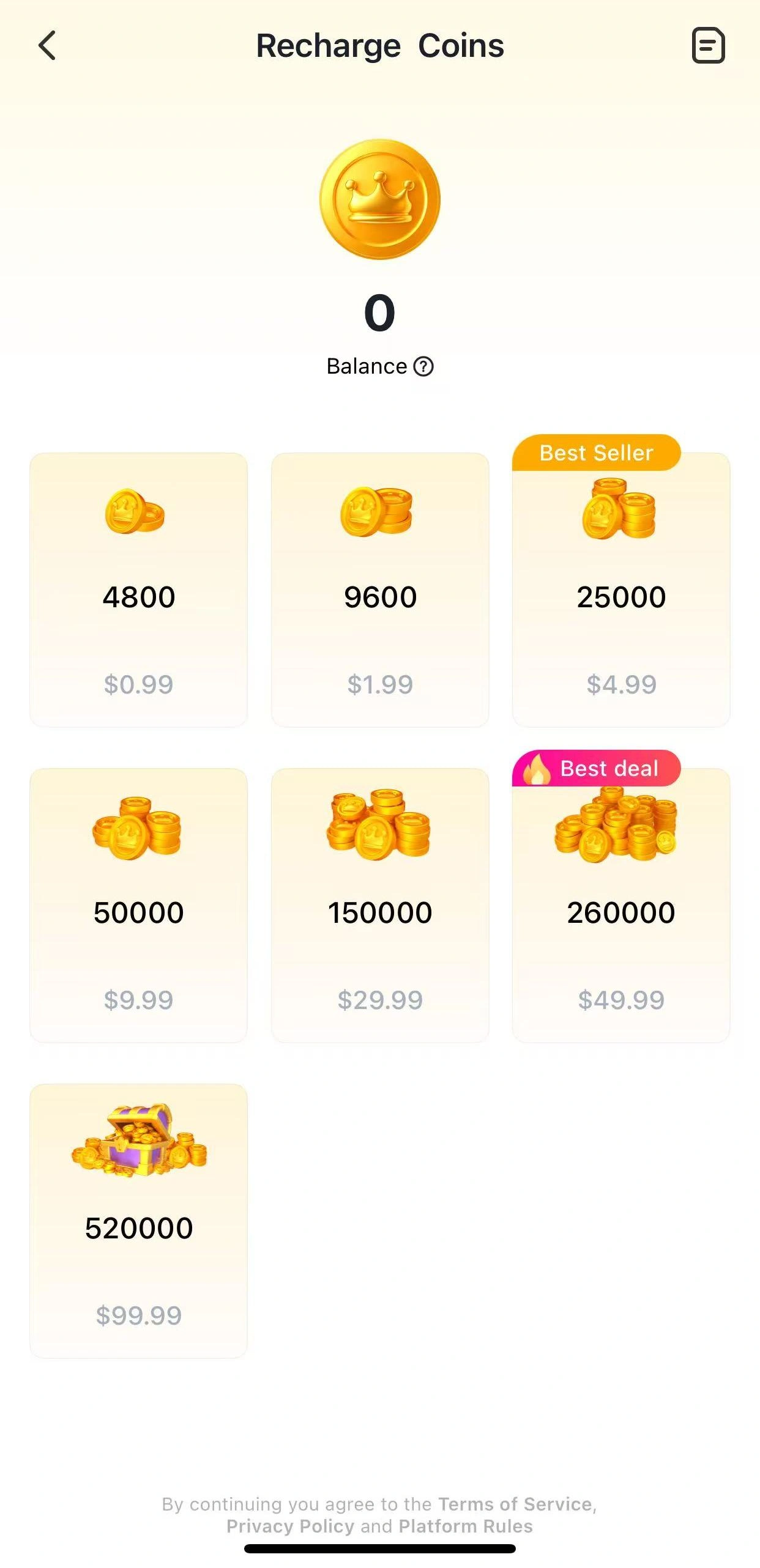The height and width of the screenshot is (1568, 760).
Task: Go back from Recharge Coins
Action: coord(47,46)
